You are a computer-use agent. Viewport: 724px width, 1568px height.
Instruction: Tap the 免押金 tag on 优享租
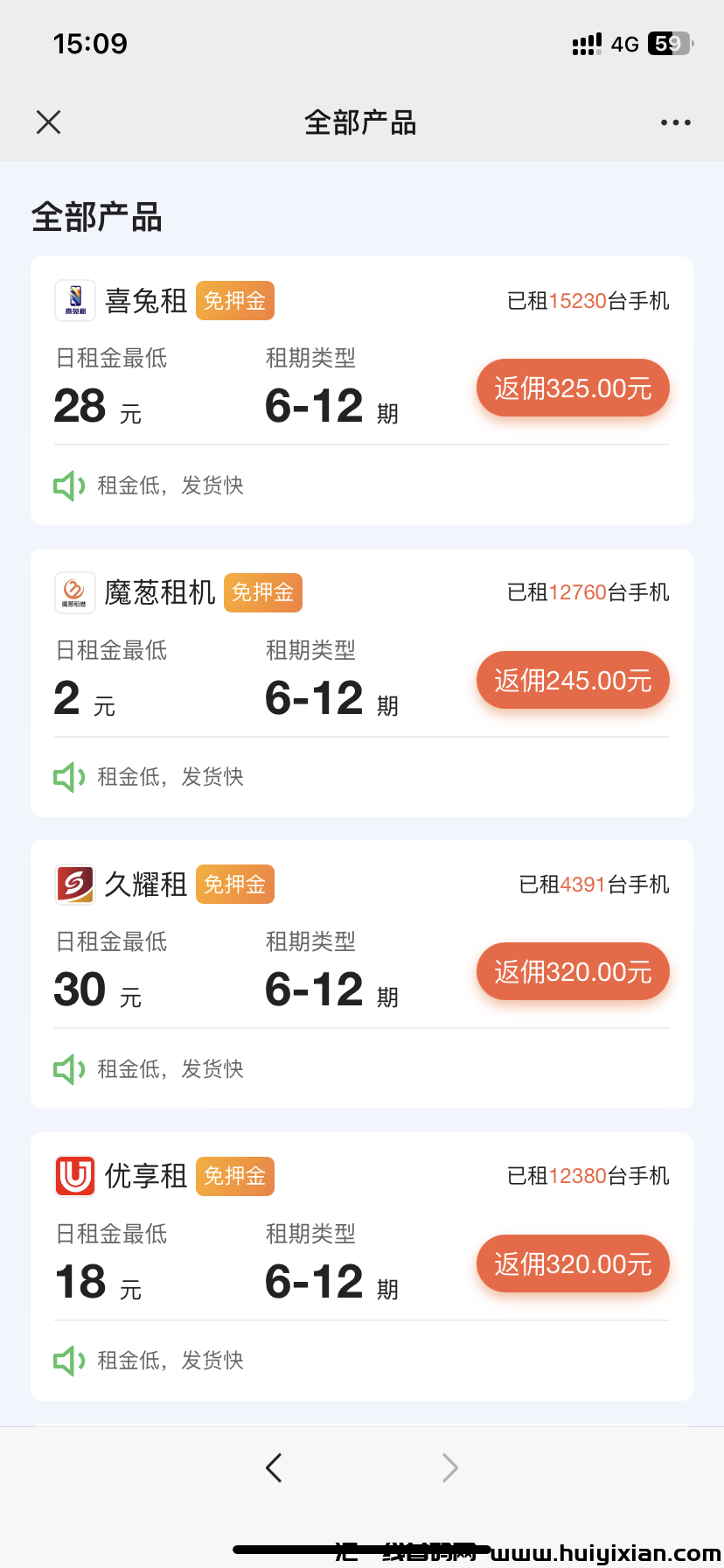point(234,1176)
